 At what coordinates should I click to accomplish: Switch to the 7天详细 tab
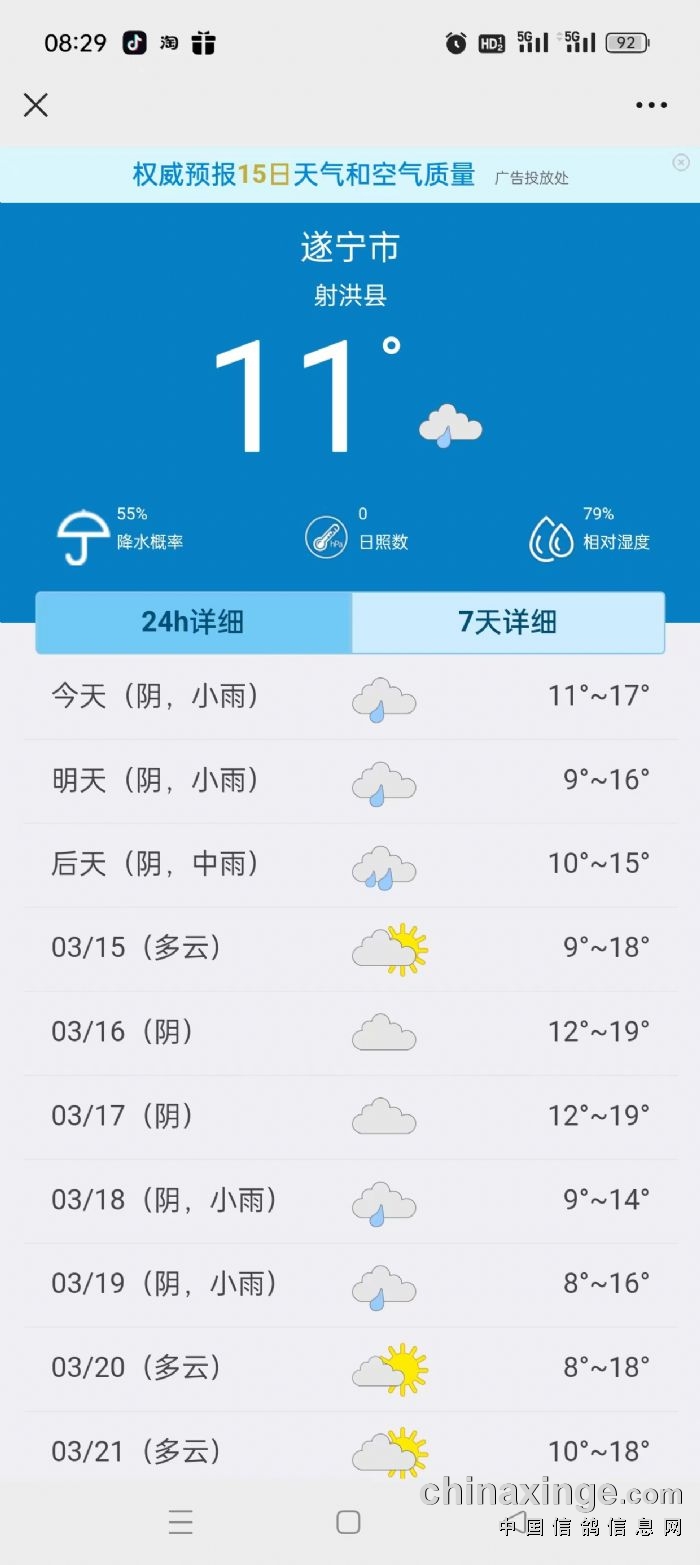tap(508, 622)
